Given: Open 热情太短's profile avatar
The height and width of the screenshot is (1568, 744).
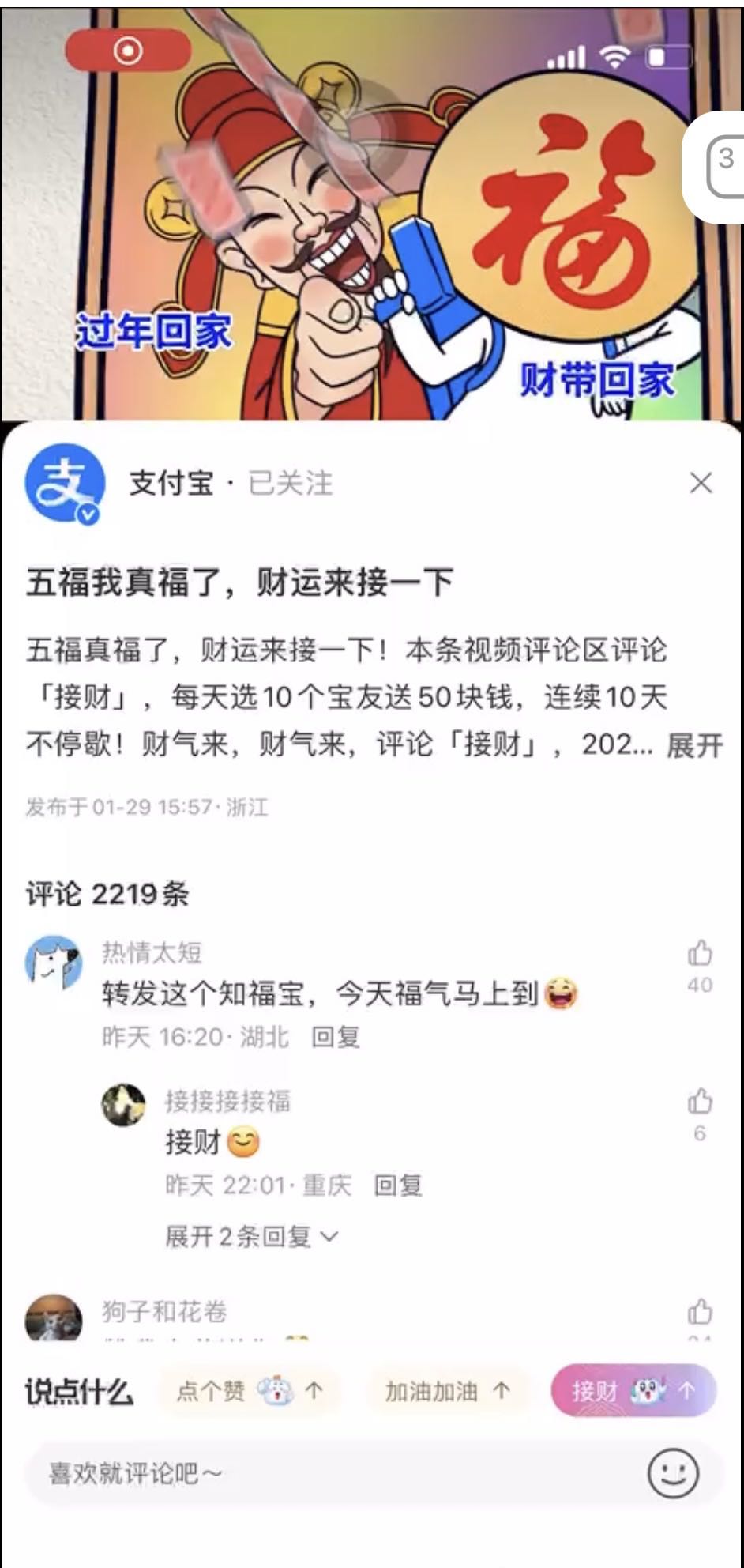Looking at the screenshot, I should coord(54,962).
